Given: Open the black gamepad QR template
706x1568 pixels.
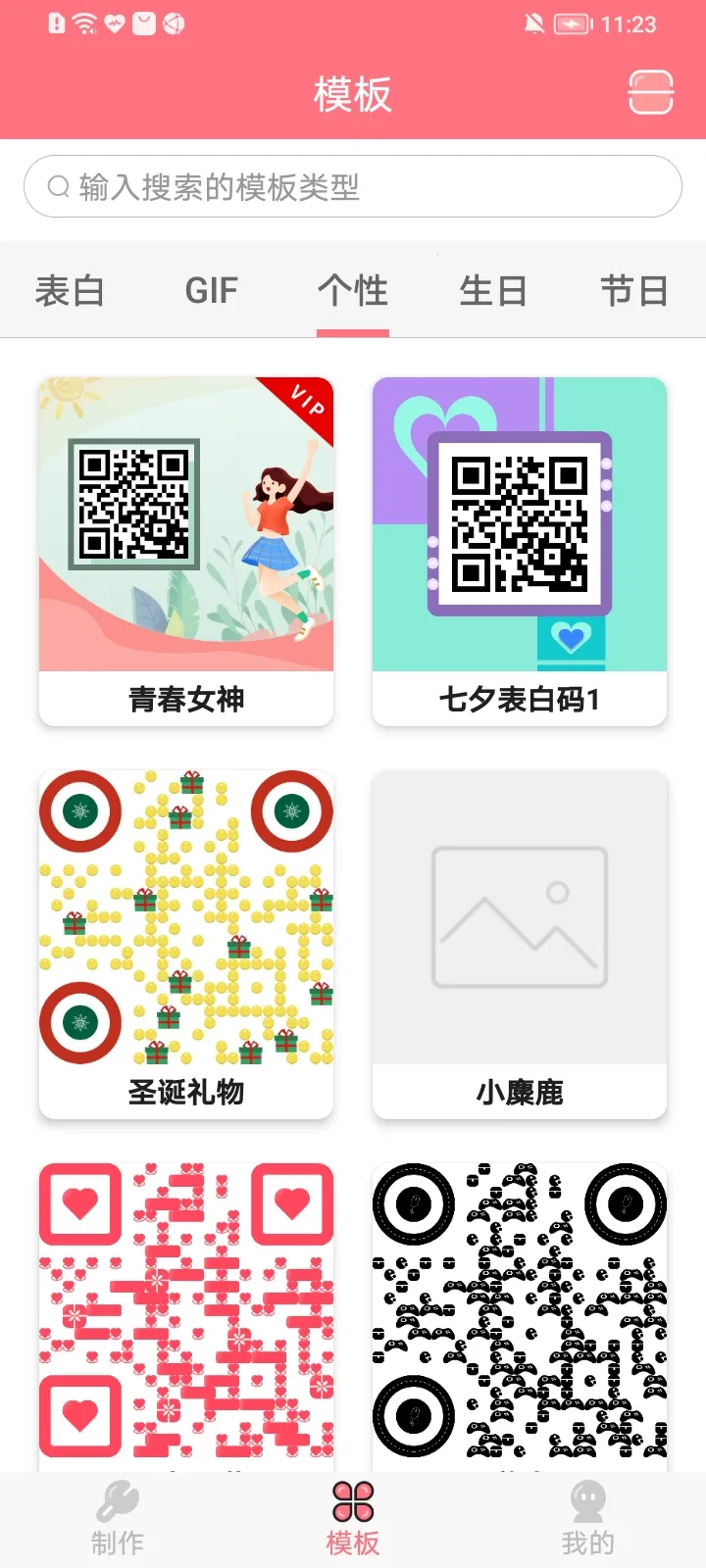Looking at the screenshot, I should click(x=520, y=1313).
